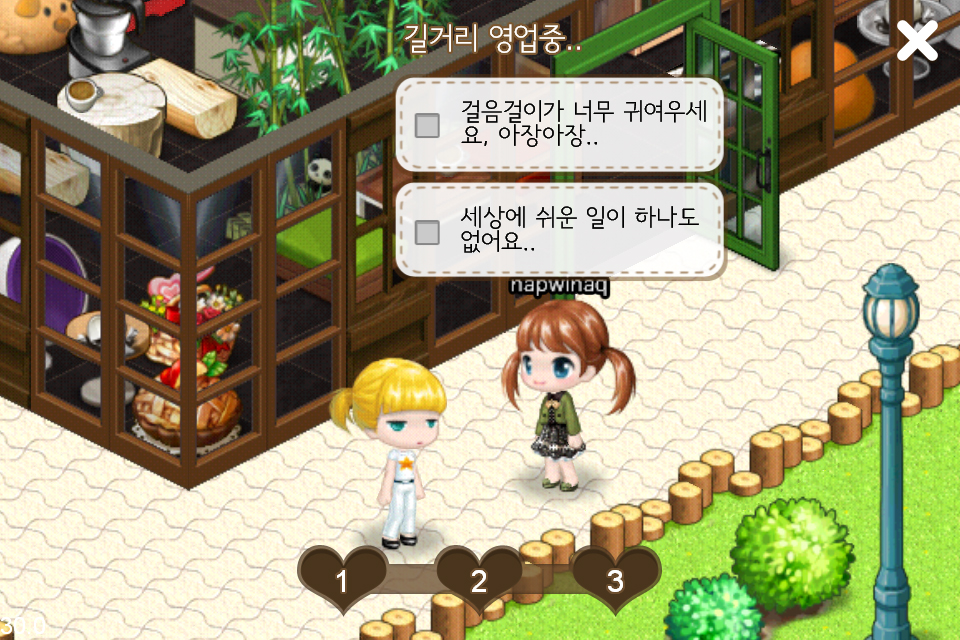This screenshot has height=640, width=960.
Task: Tap the heart labeled 3
Action: 615,579
